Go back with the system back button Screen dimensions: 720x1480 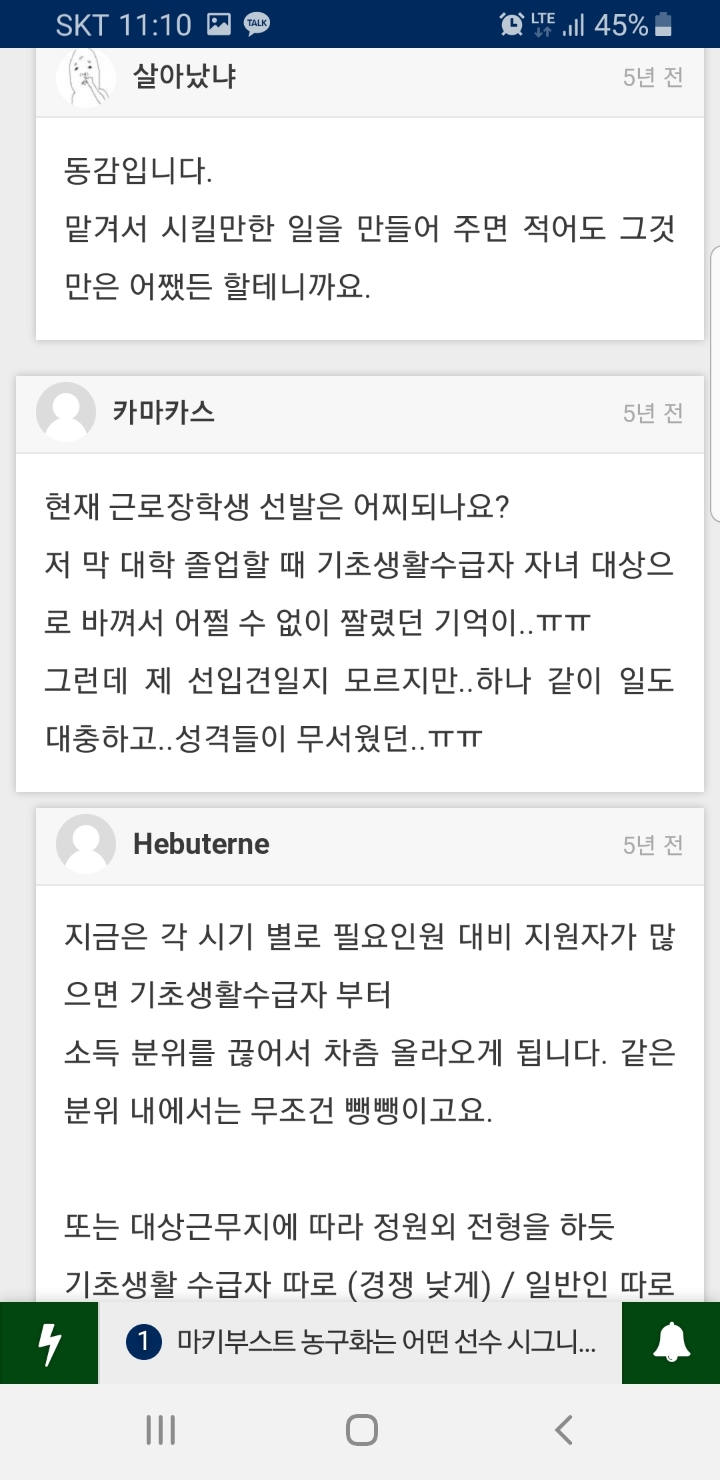pos(564,1430)
